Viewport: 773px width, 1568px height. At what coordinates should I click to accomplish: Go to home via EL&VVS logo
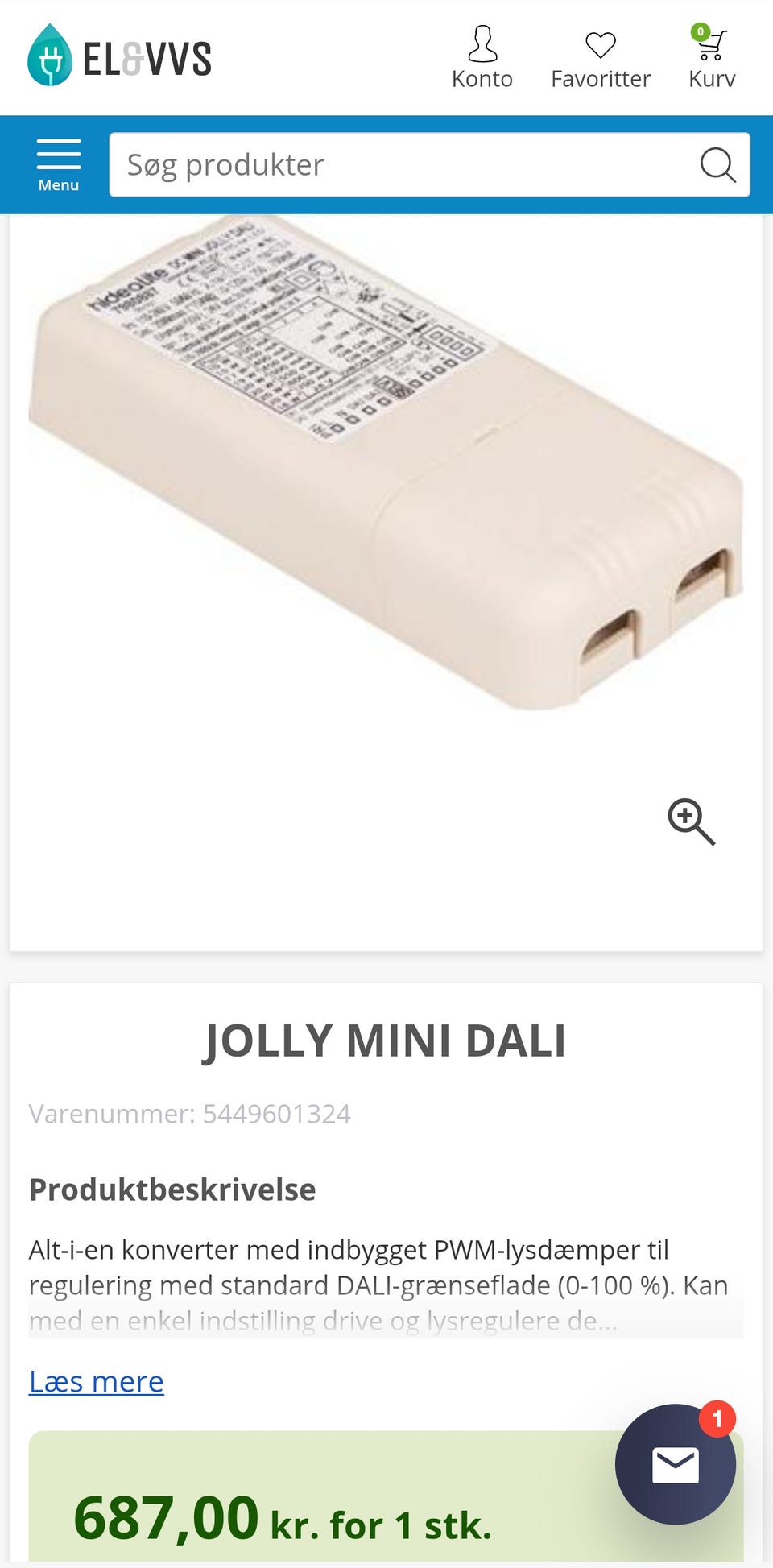click(x=119, y=57)
